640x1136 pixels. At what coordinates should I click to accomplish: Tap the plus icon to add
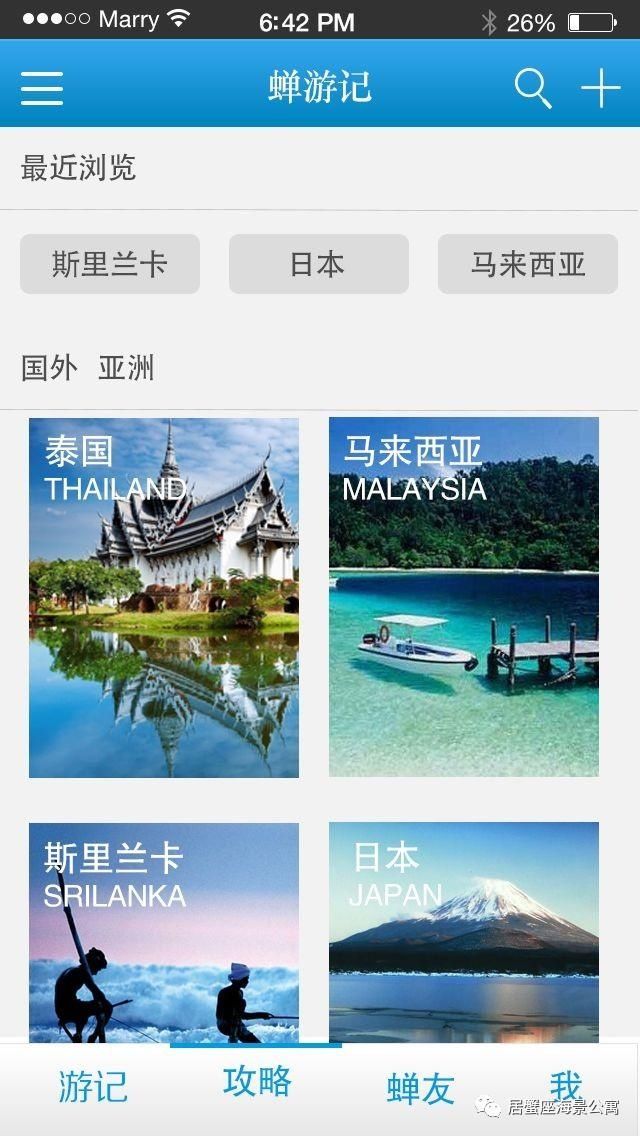pos(601,88)
